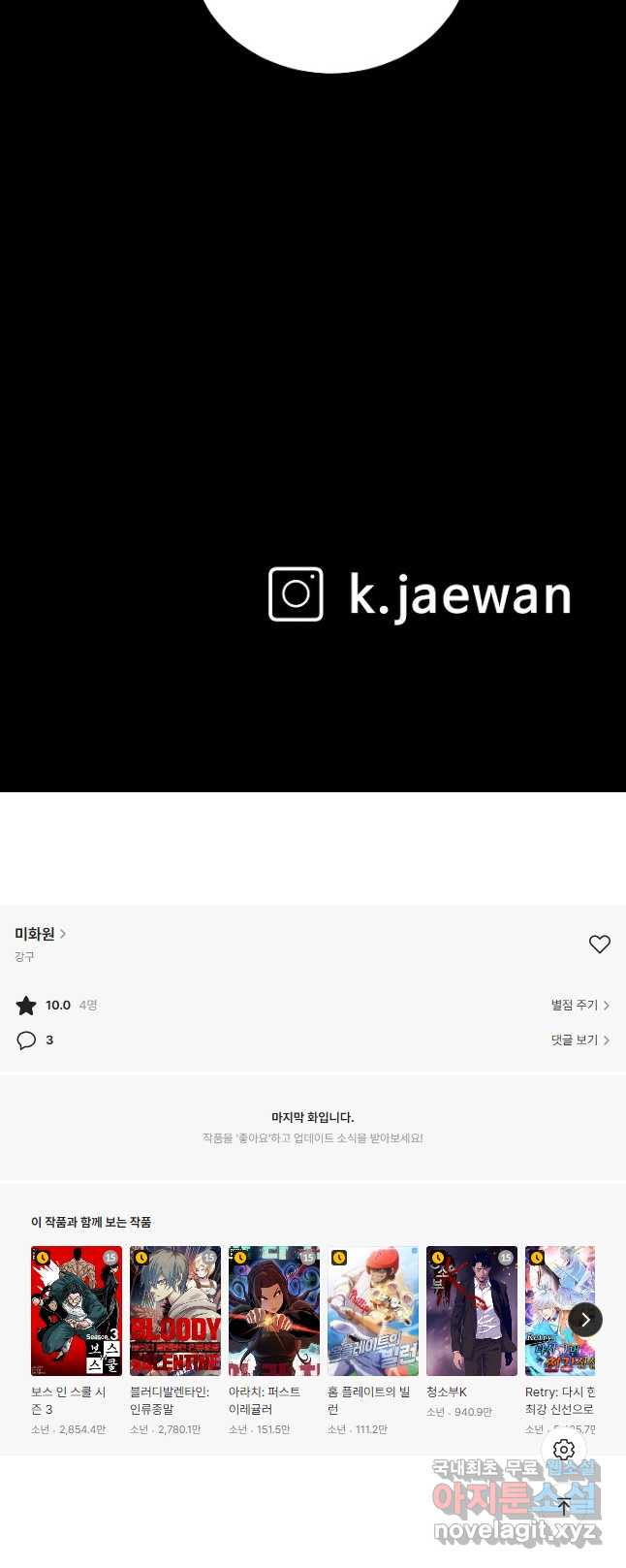Open 아라치: 퍼스트 이레귤러
The image size is (626, 1568).
pos(274,1311)
